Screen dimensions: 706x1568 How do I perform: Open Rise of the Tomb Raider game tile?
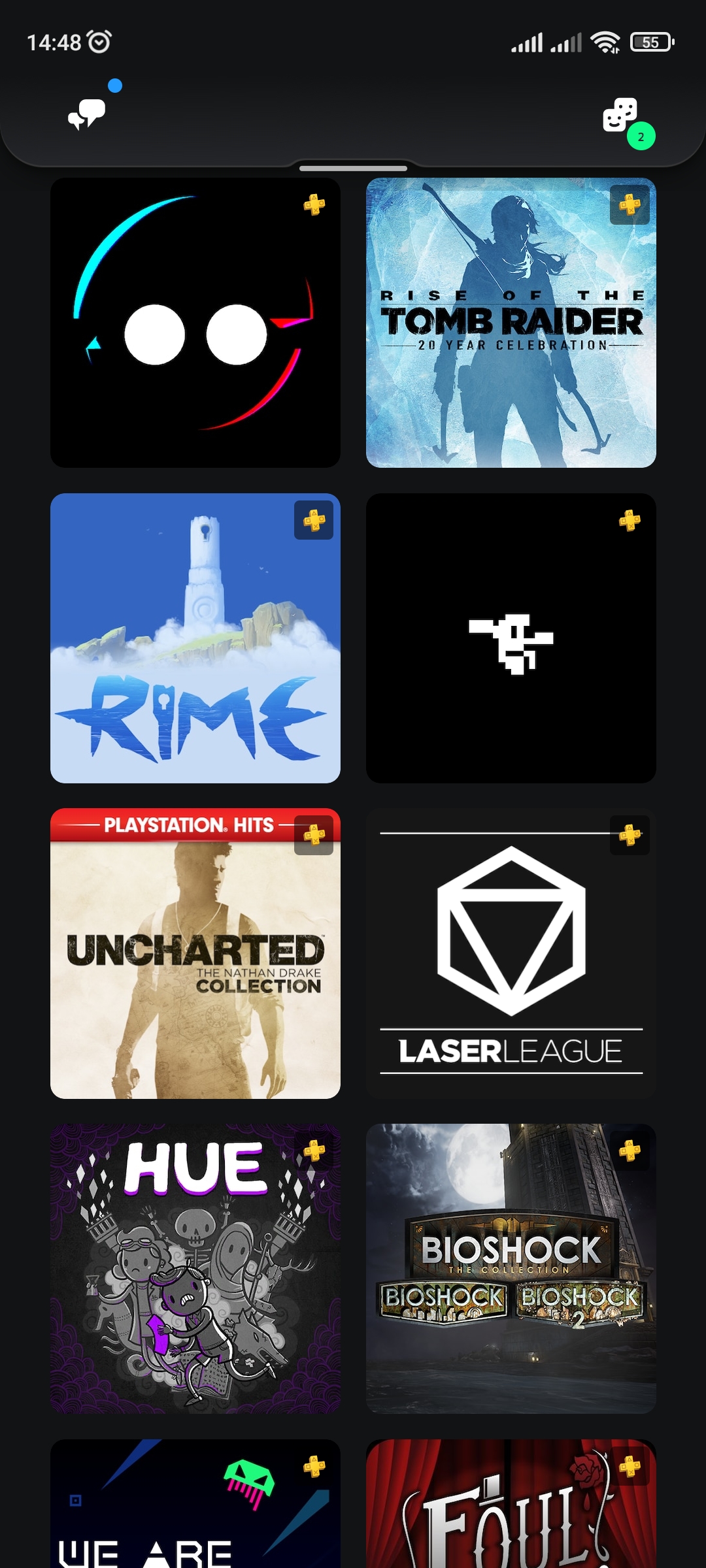click(511, 323)
